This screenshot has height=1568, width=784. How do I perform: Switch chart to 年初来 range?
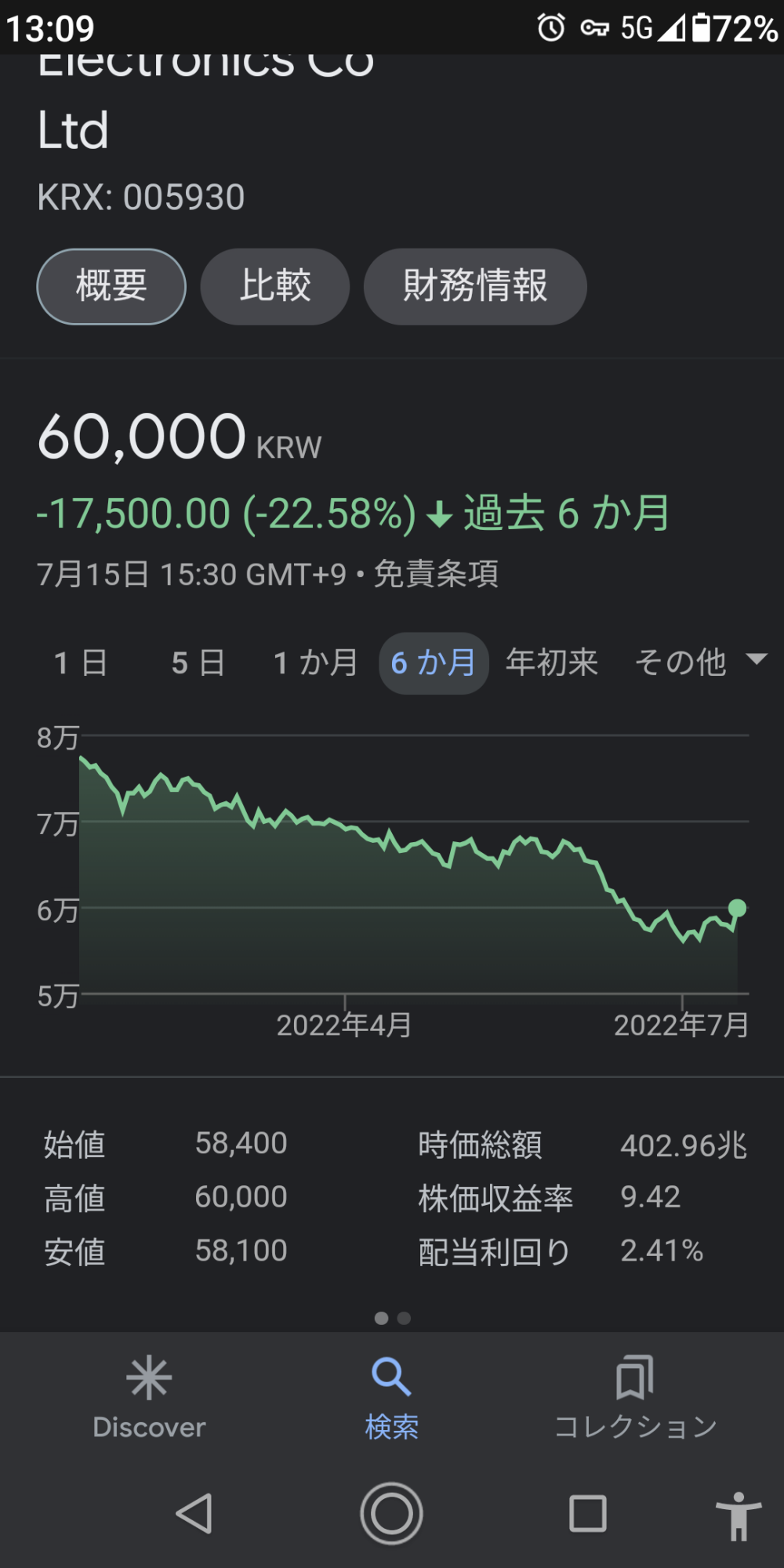tap(551, 663)
